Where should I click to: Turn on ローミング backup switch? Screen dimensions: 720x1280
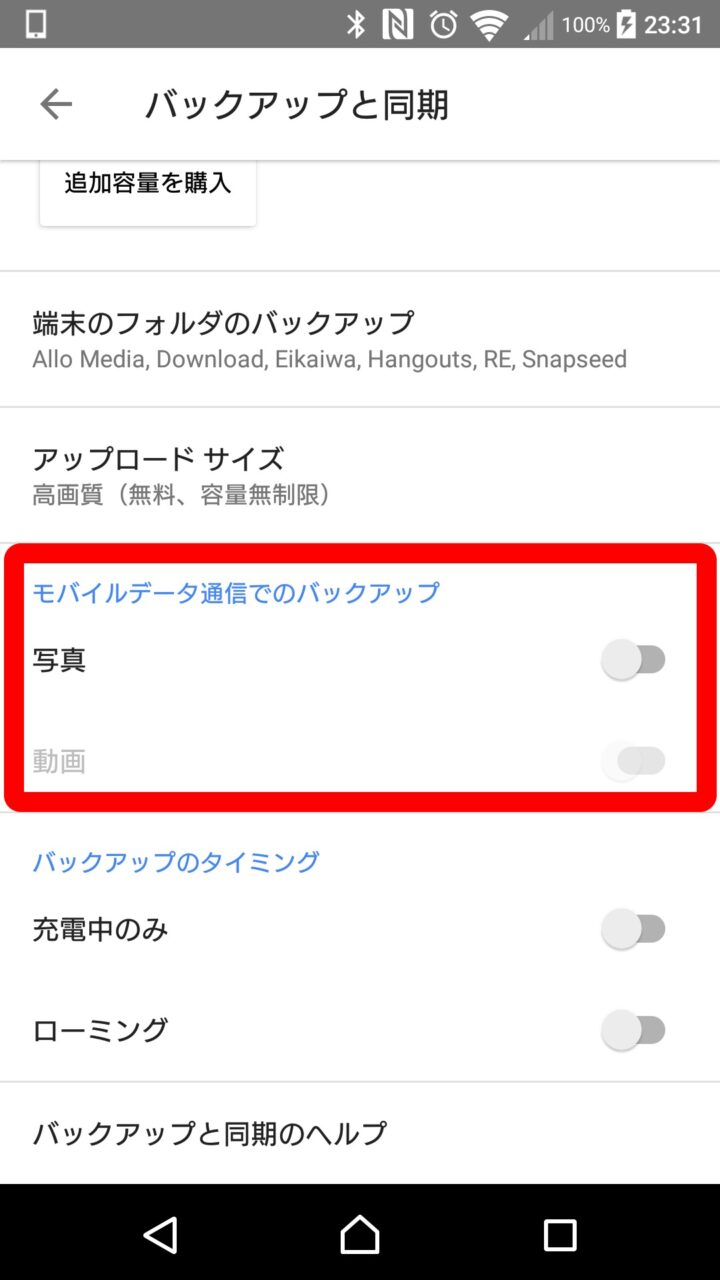click(x=634, y=1029)
